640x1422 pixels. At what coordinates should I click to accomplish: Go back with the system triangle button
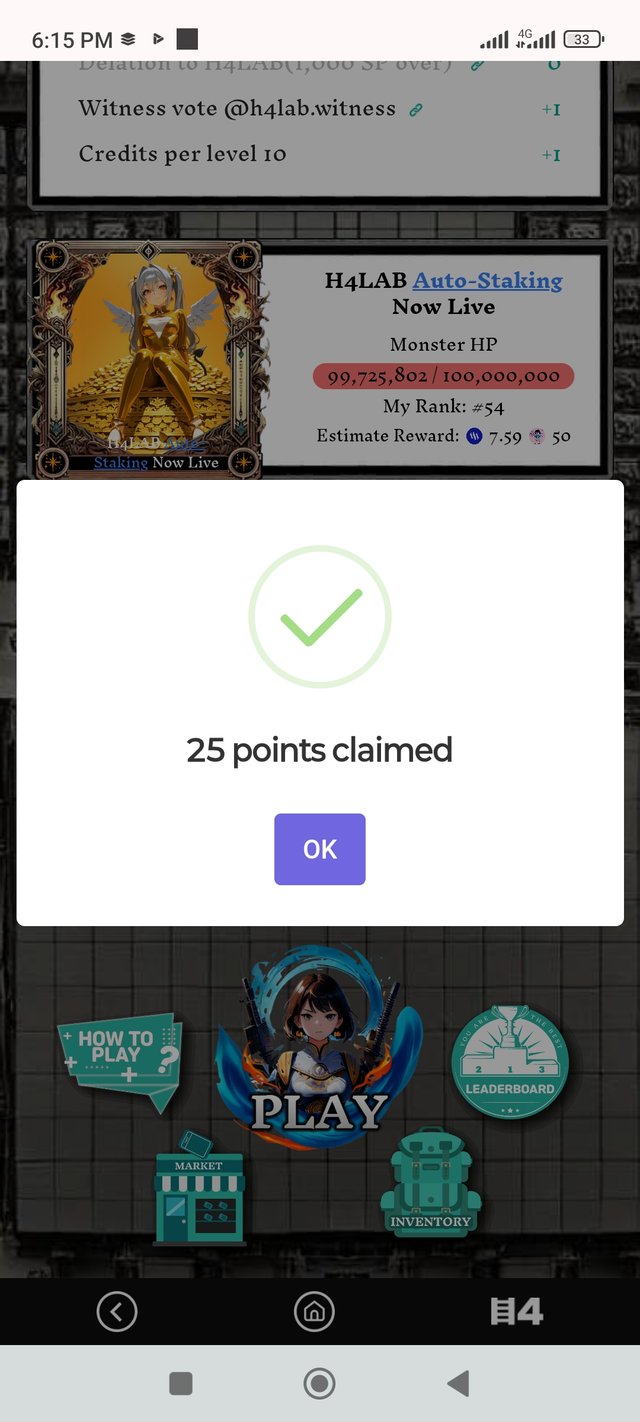pos(458,1383)
